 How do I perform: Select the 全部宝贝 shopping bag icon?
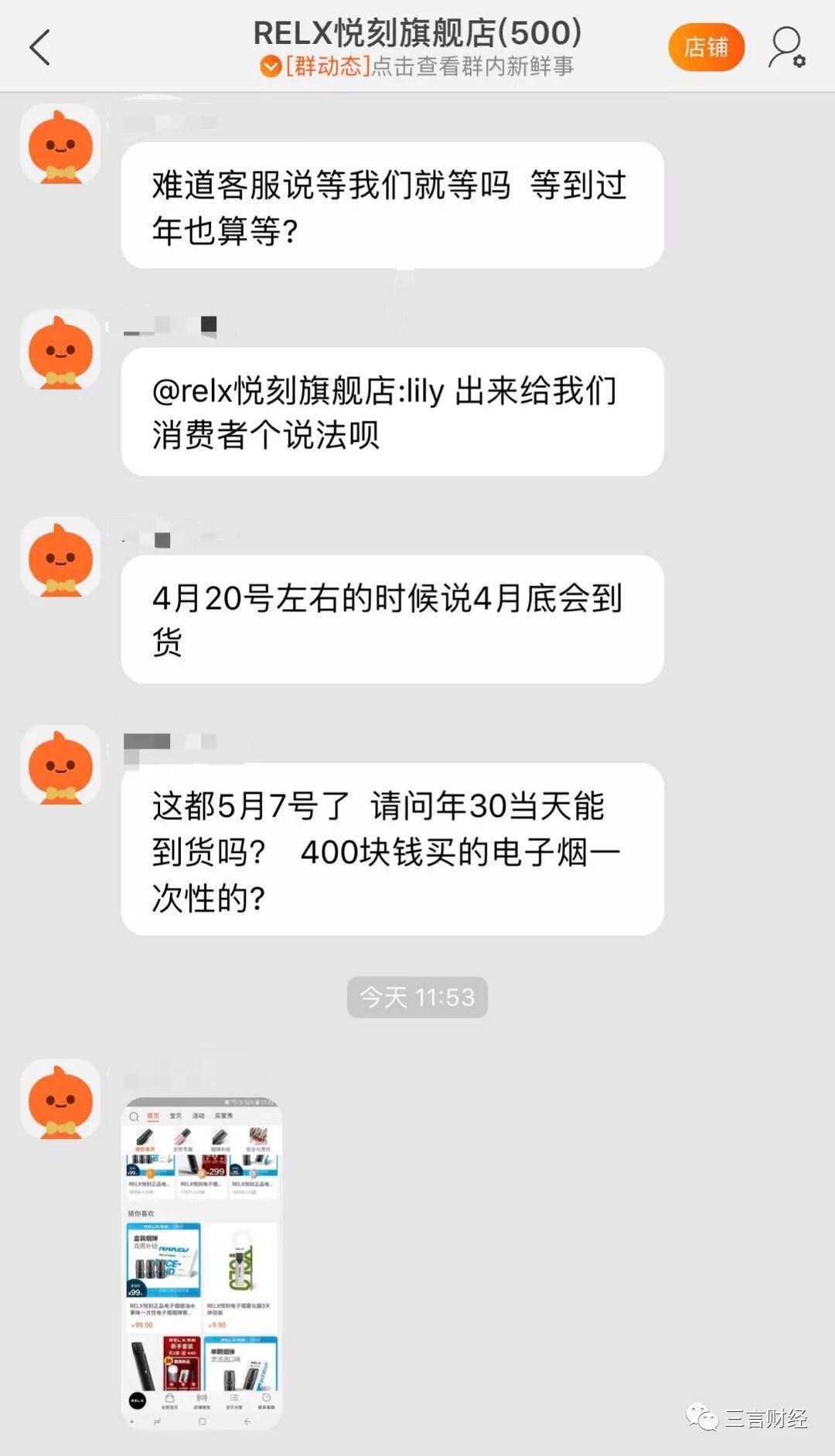tap(170, 1397)
